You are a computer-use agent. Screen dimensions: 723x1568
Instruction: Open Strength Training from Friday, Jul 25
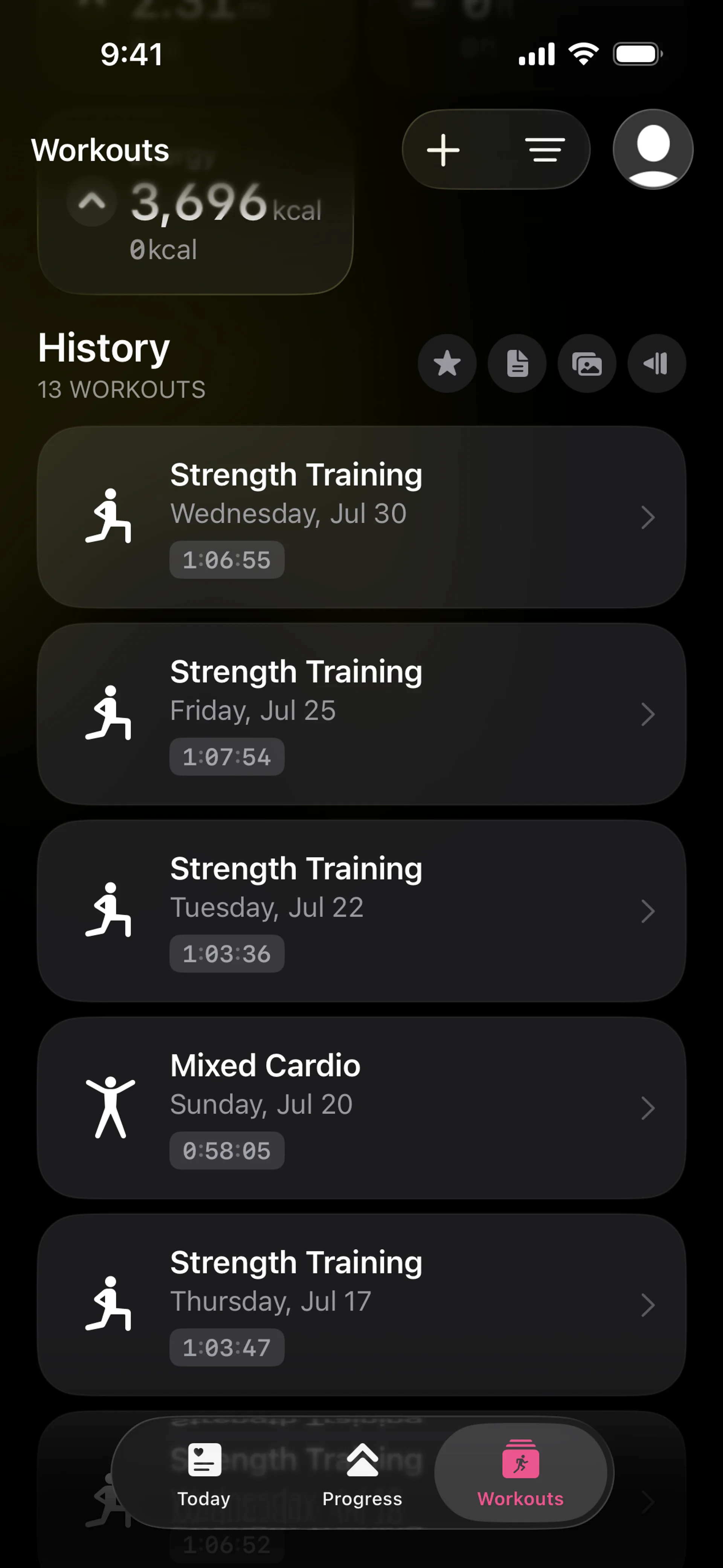pyautogui.click(x=361, y=714)
